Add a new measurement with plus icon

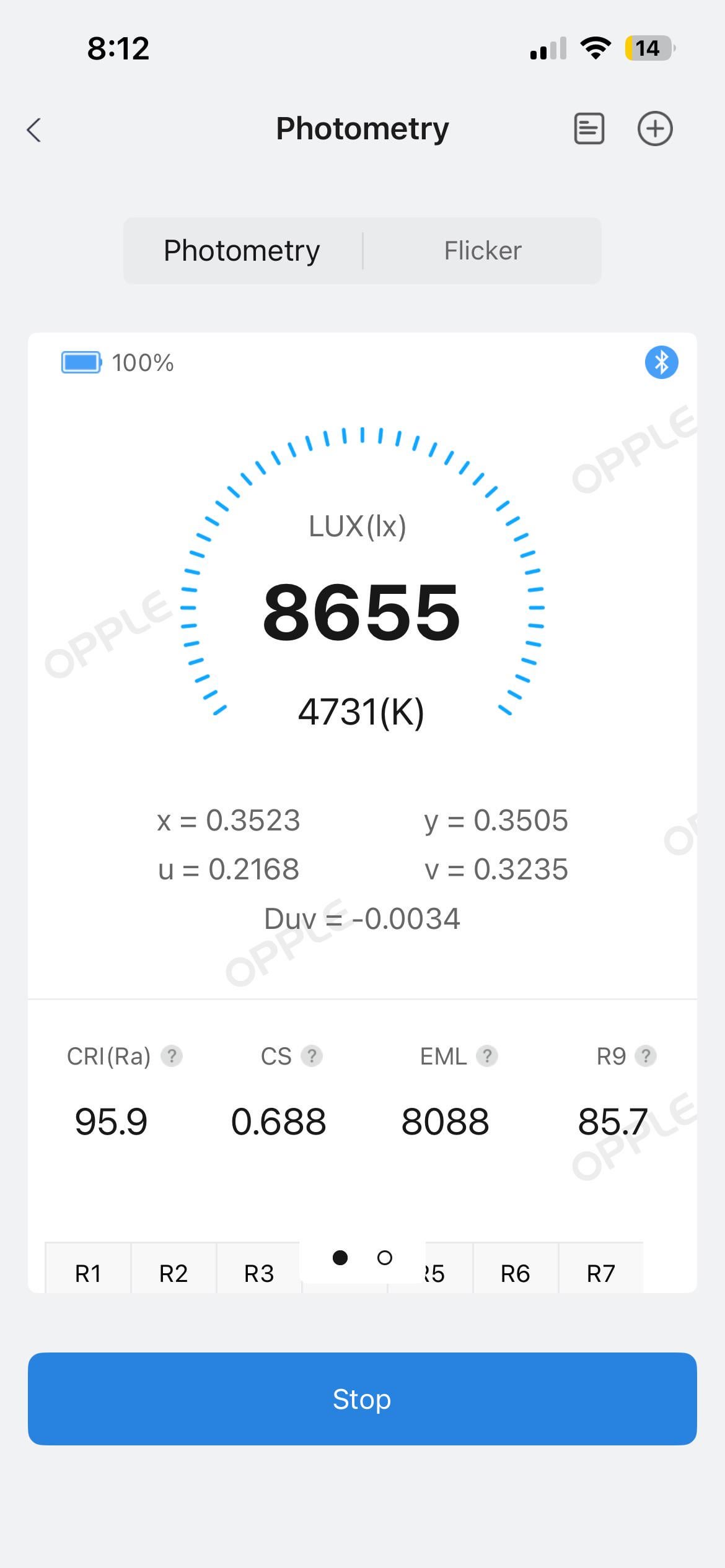[x=655, y=129]
